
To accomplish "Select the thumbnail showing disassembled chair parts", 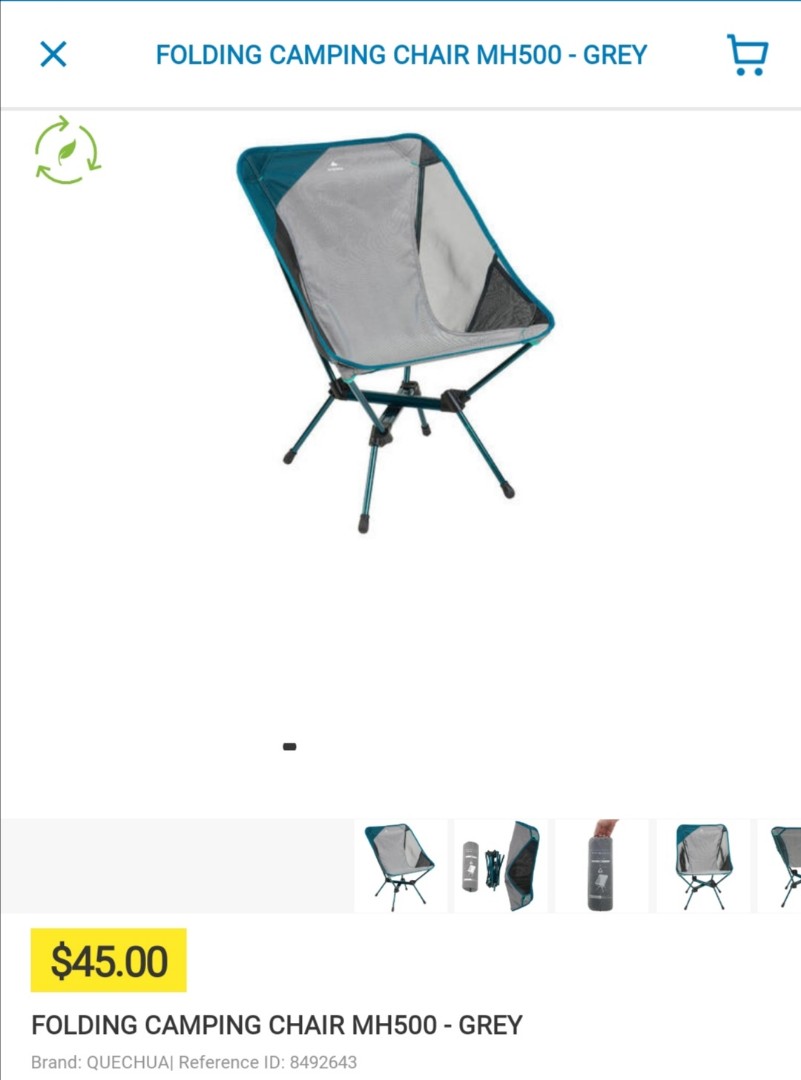I will pyautogui.click(x=498, y=865).
